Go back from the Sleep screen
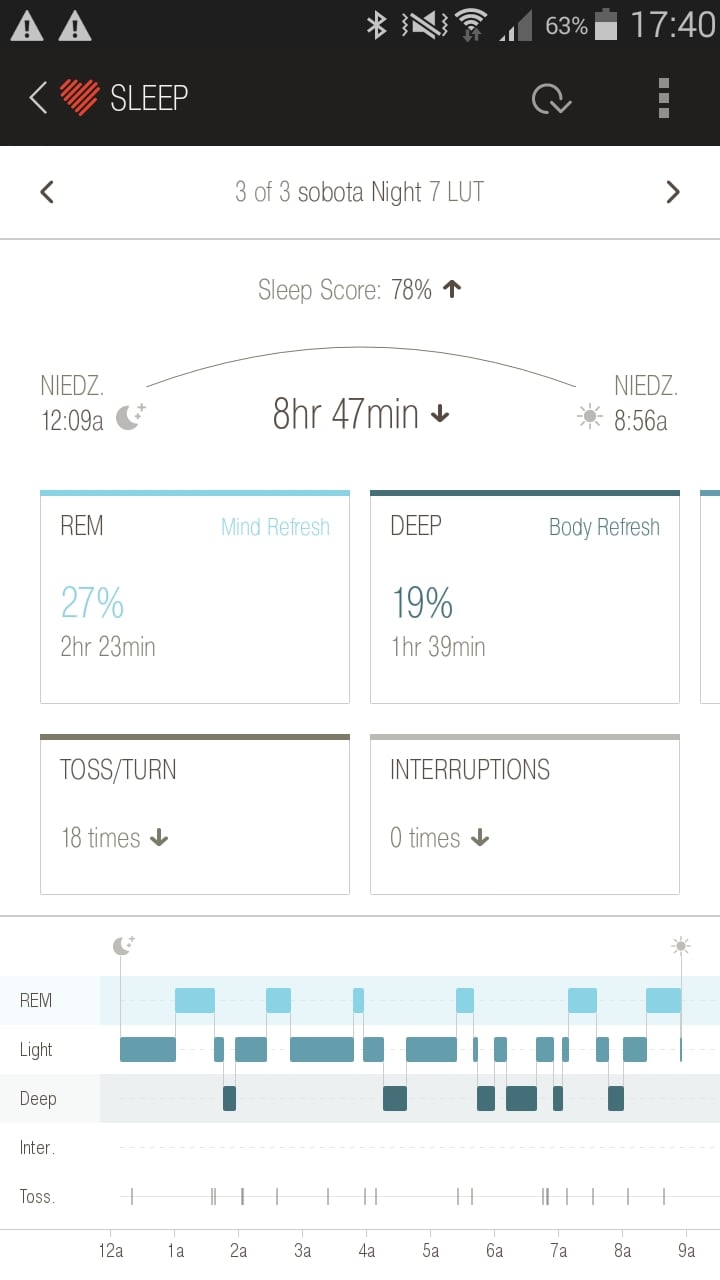 38,98
